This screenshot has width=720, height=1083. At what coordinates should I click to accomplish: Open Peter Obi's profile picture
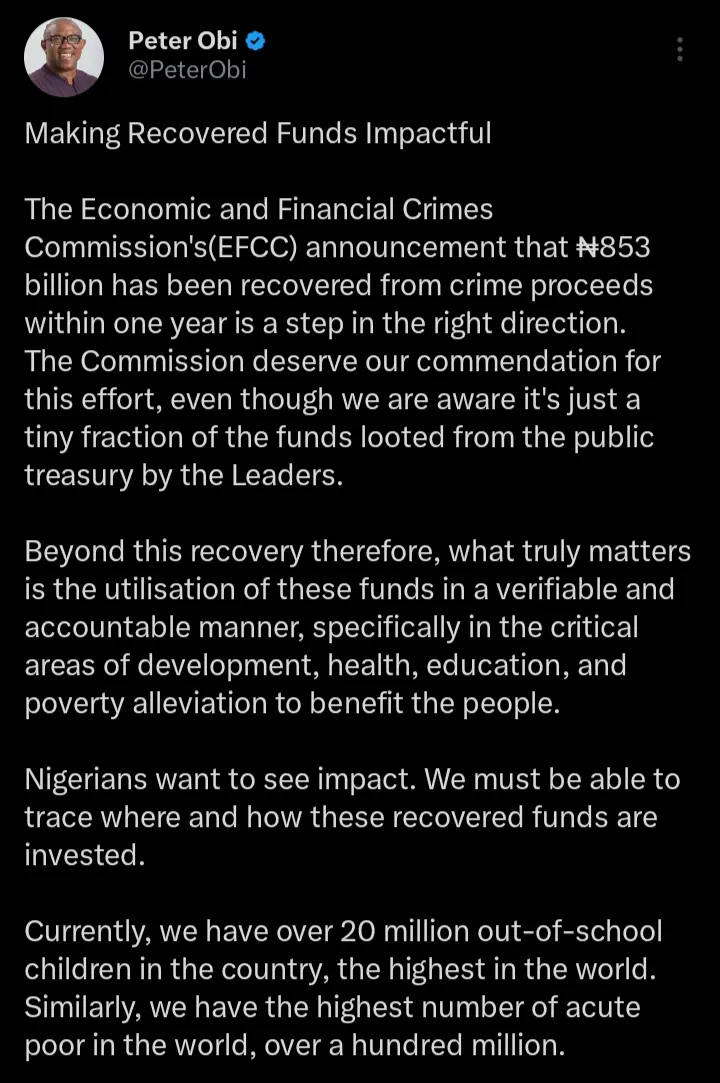[x=62, y=57]
